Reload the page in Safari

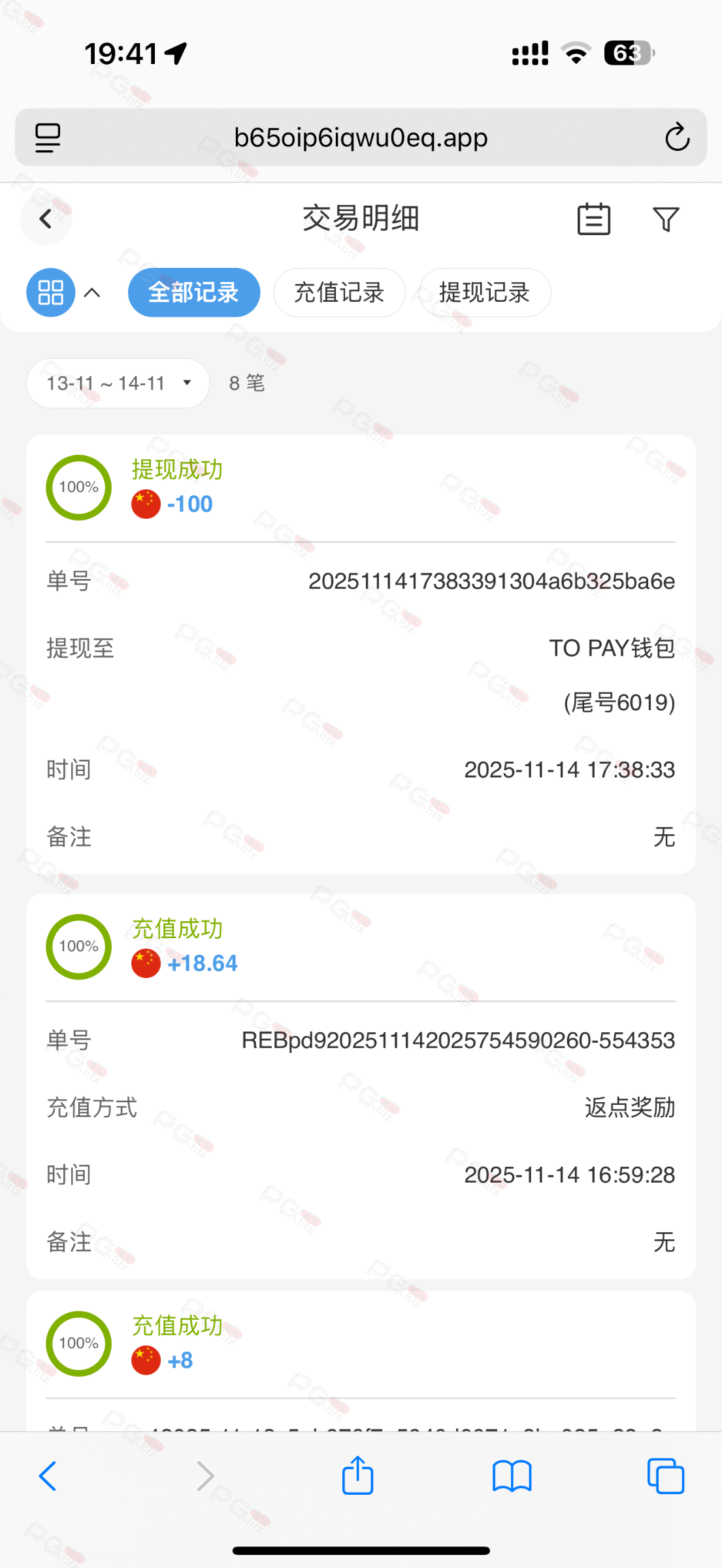[x=677, y=138]
